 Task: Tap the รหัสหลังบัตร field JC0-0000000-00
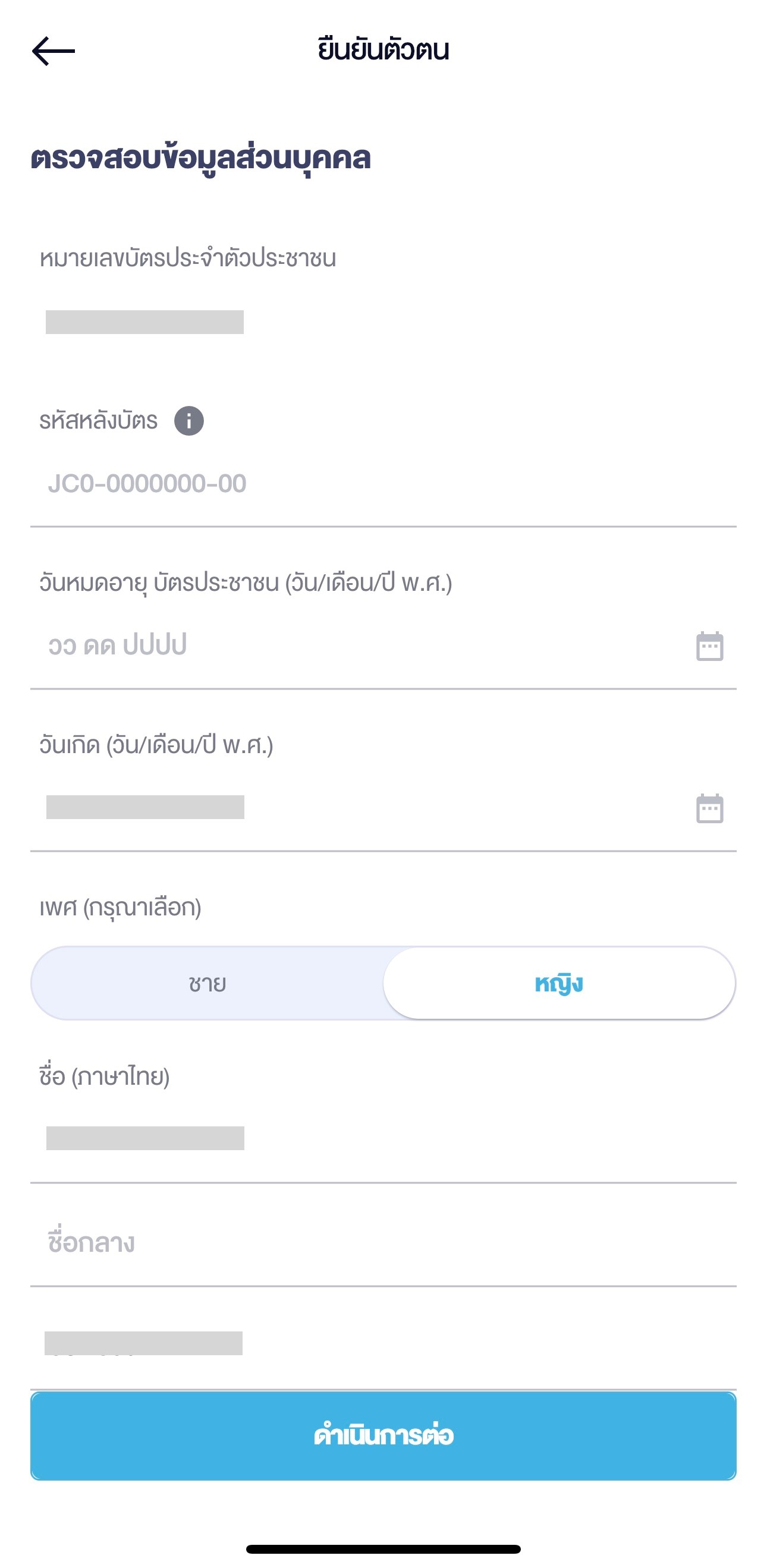click(x=365, y=484)
